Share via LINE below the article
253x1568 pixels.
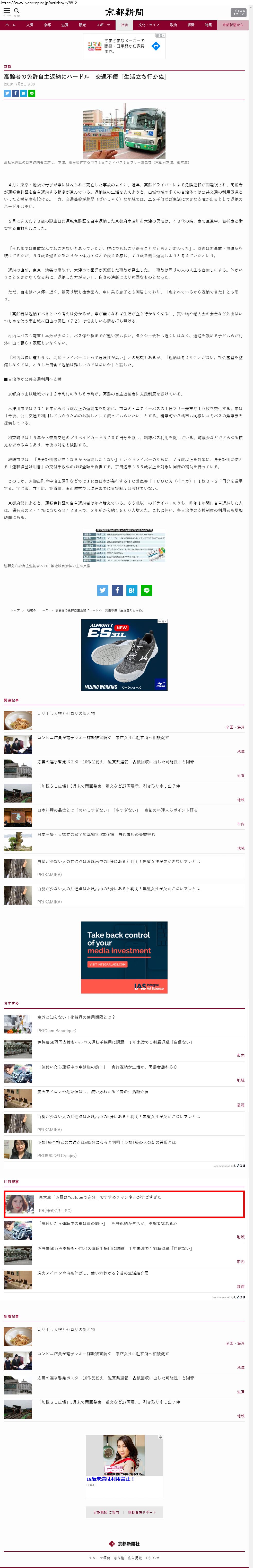(x=146, y=590)
